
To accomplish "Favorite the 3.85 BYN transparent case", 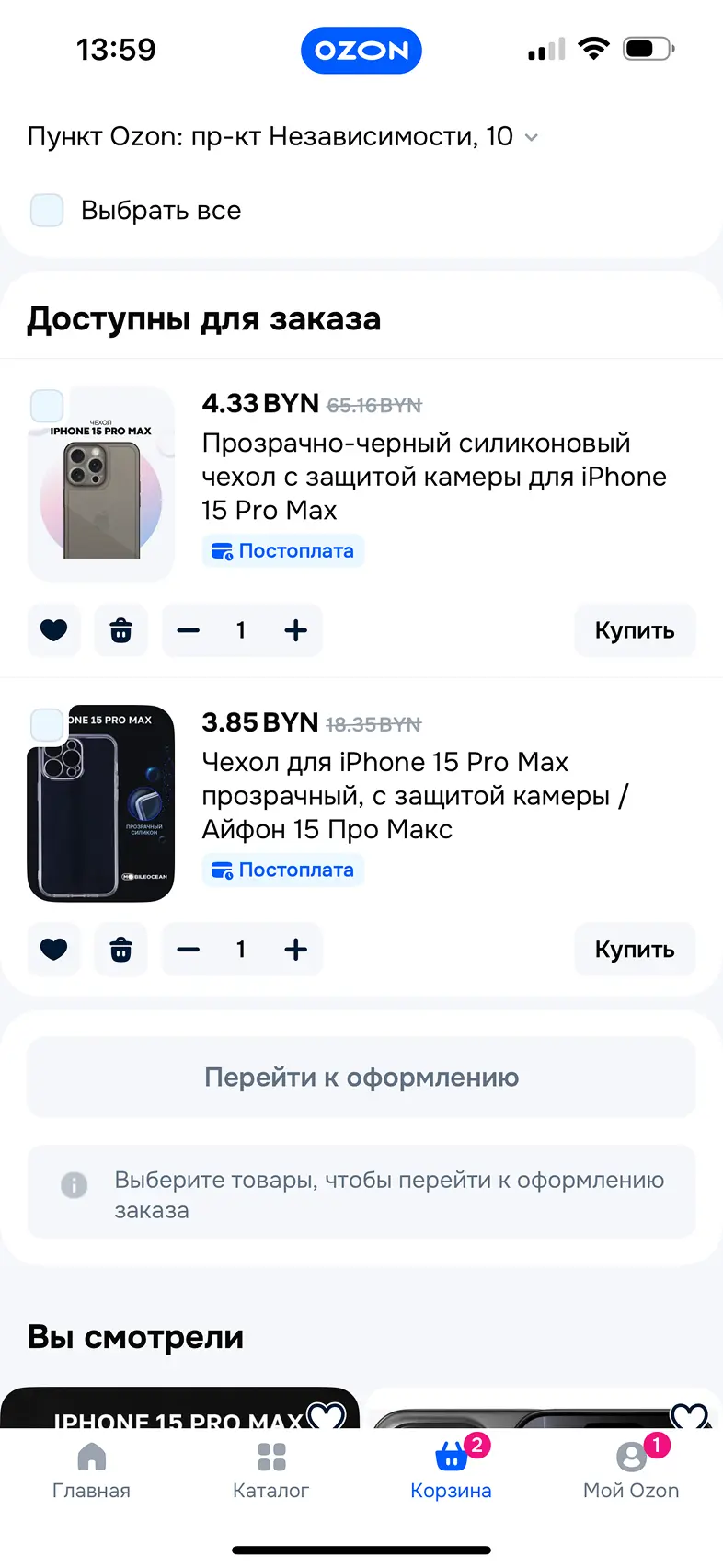I will (54, 949).
